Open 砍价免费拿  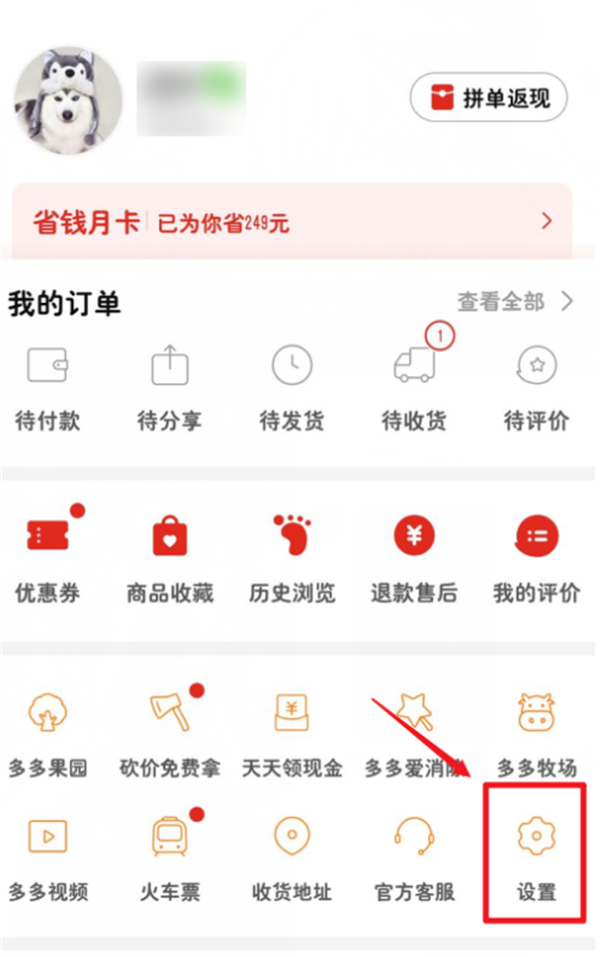click(169, 733)
